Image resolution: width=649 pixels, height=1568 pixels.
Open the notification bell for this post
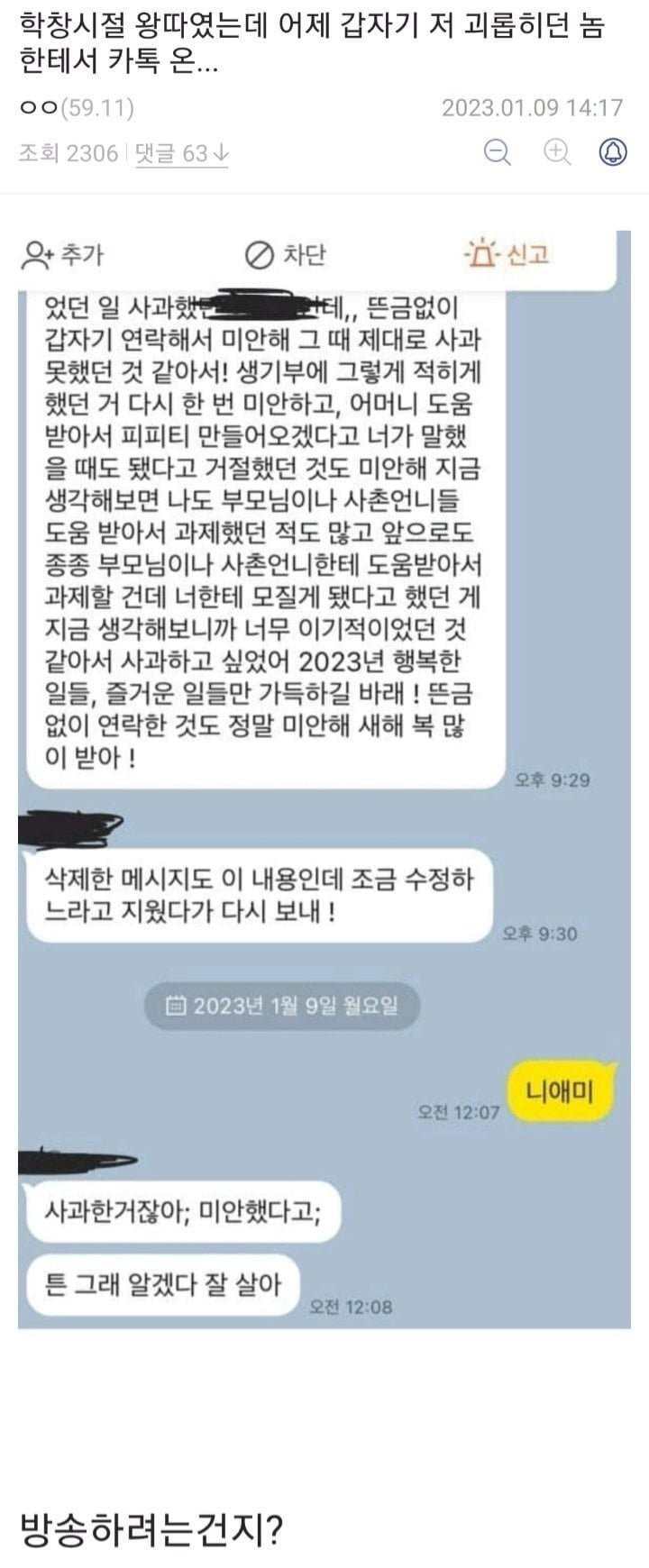(614, 152)
